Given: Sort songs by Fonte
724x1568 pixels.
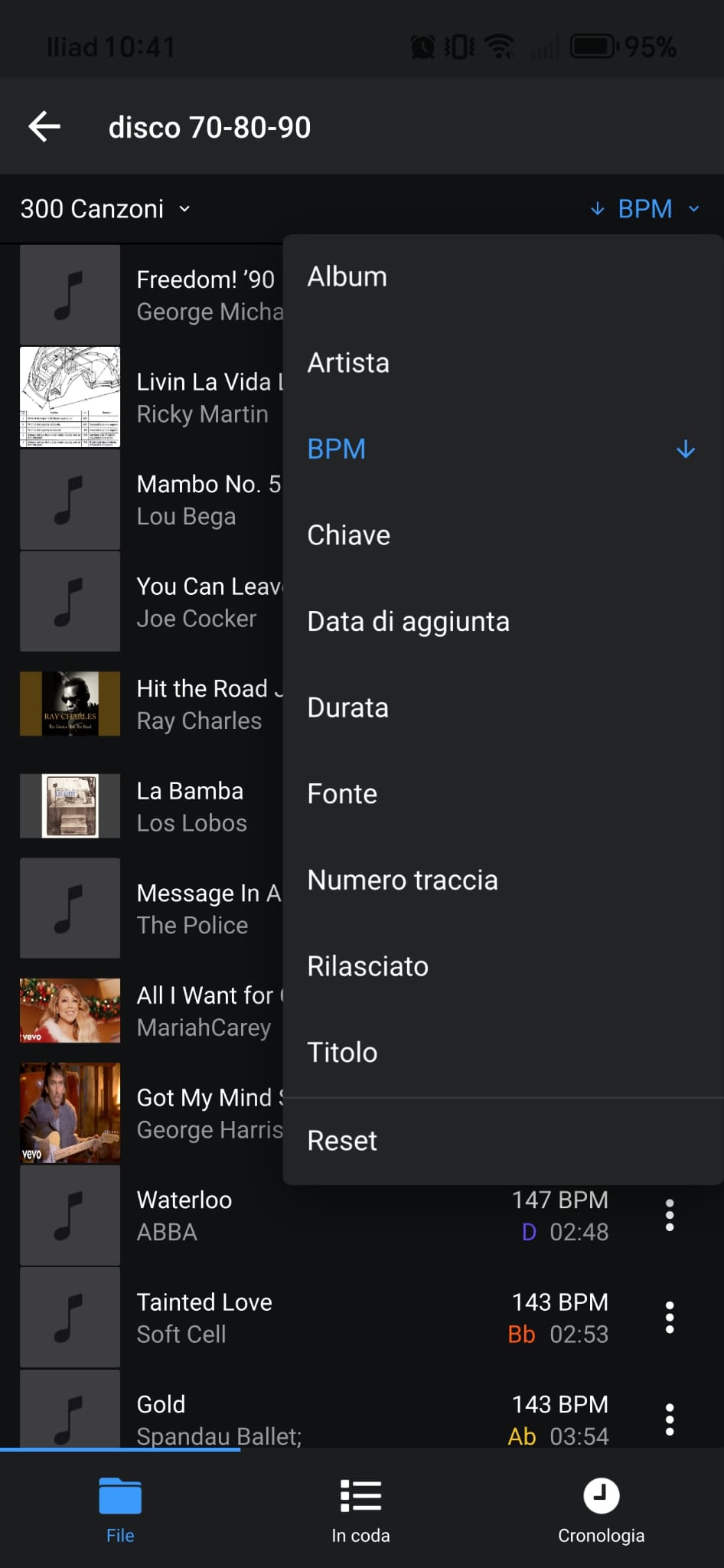Looking at the screenshot, I should tap(342, 794).
